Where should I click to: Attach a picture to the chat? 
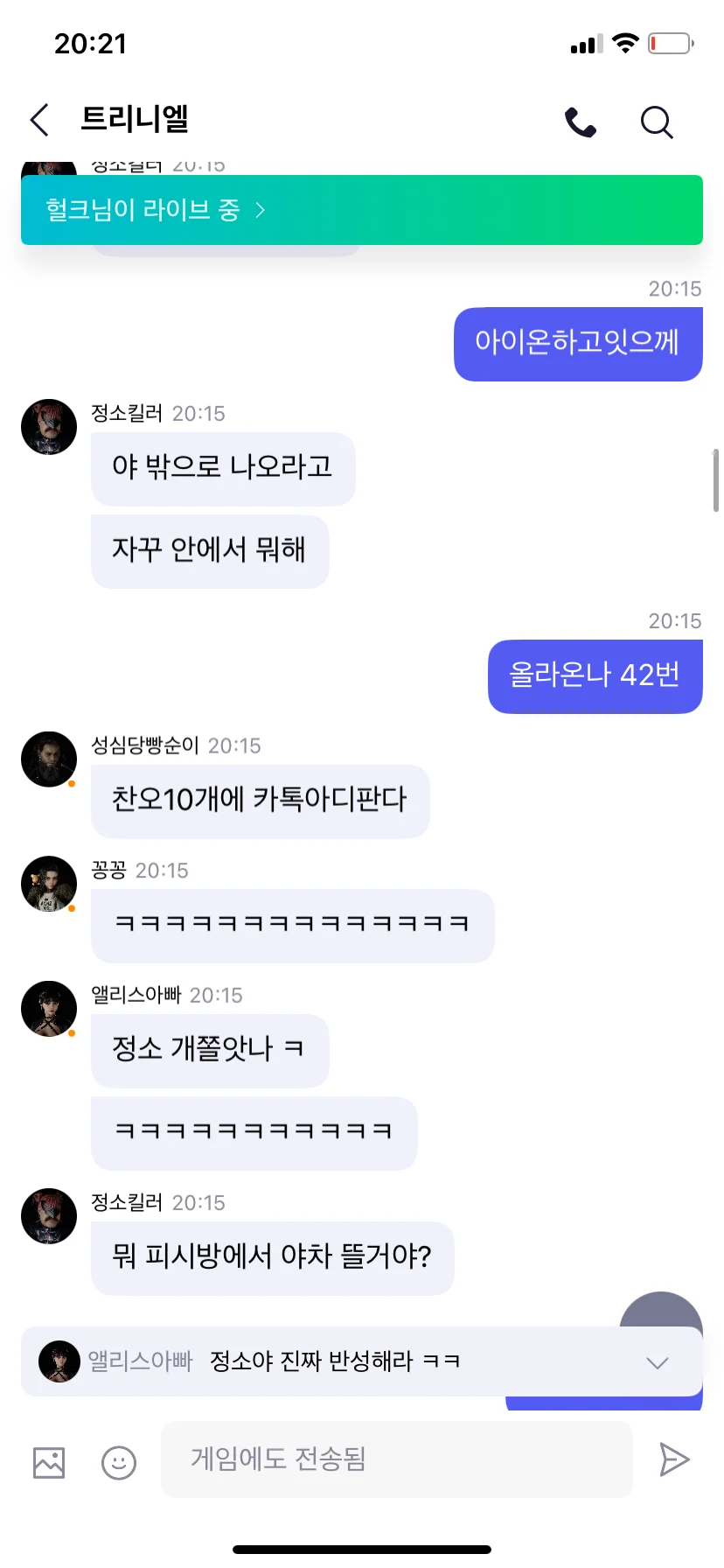click(x=49, y=1462)
